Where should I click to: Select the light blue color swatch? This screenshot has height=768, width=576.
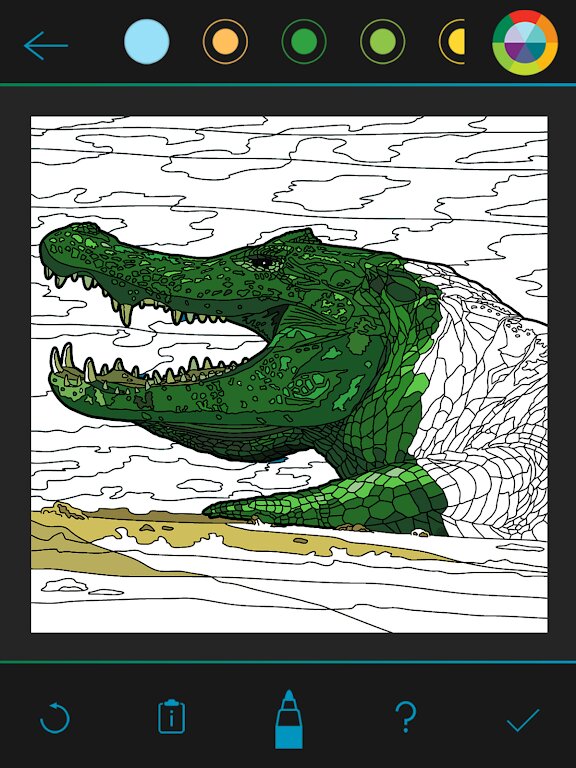[147, 42]
